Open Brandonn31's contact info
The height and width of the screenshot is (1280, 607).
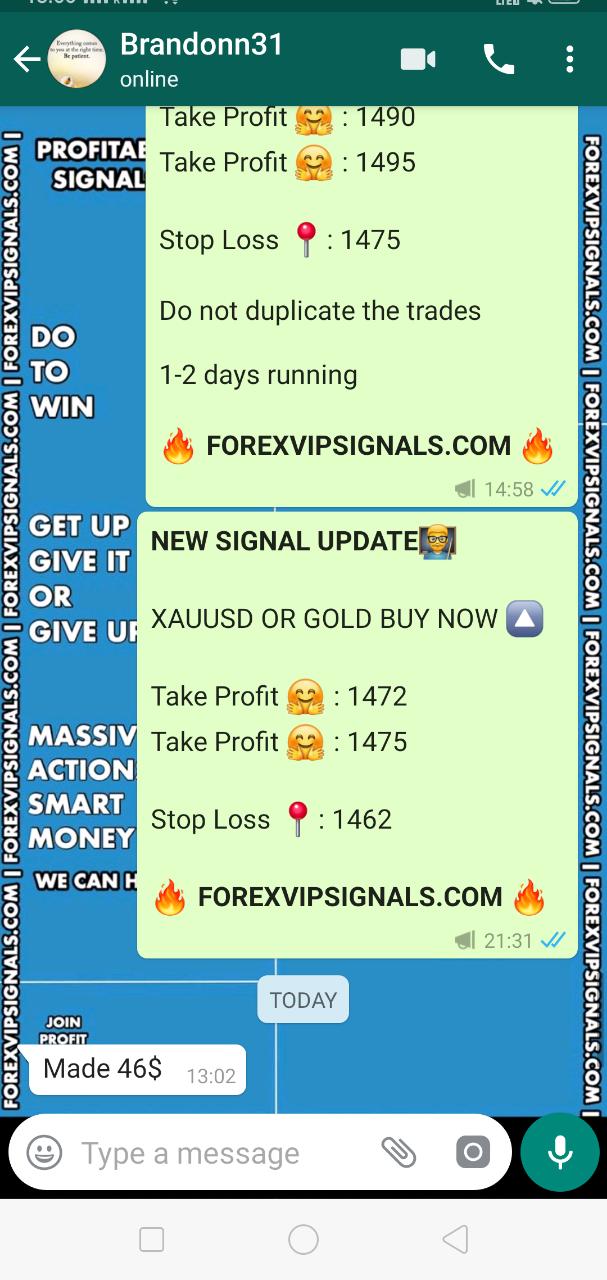pos(200,59)
